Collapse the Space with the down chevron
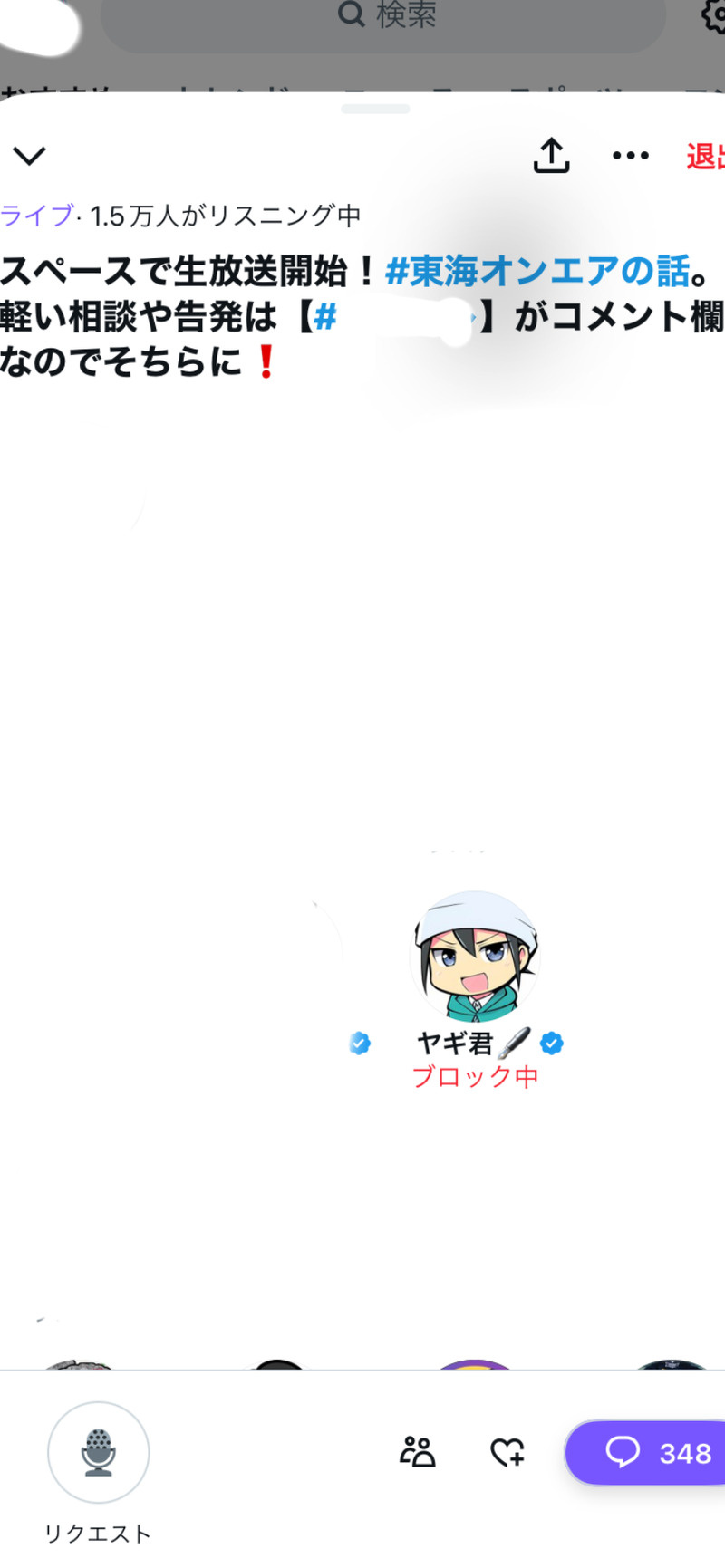Image resolution: width=725 pixels, height=1568 pixels. (x=29, y=156)
